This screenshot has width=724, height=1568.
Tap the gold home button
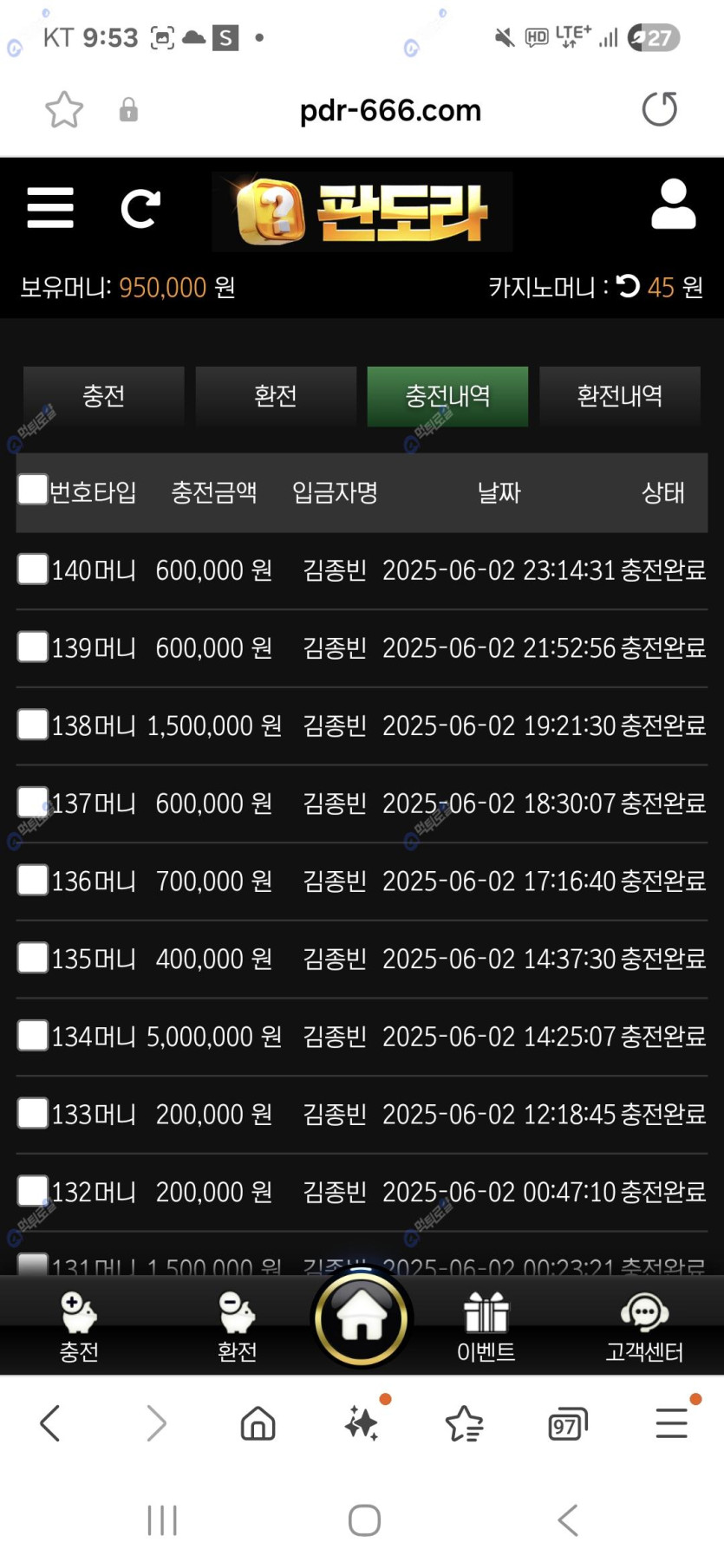point(362,1318)
